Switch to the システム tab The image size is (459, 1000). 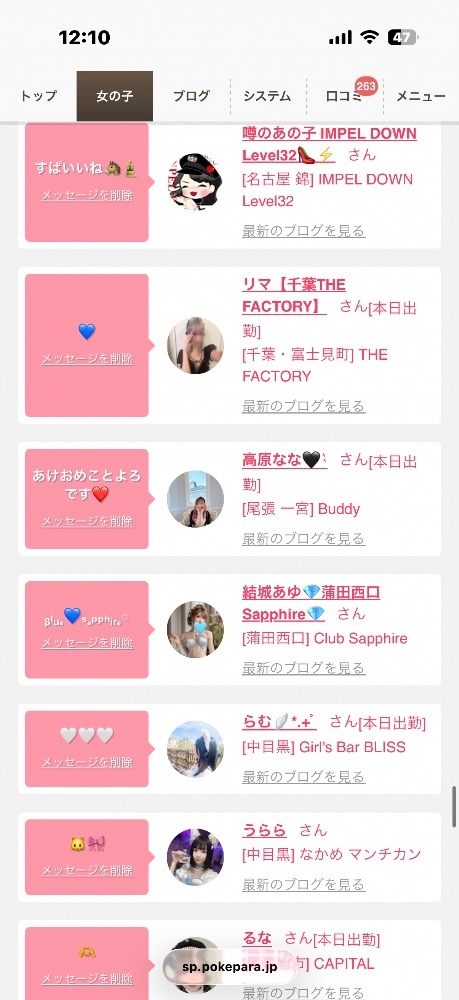coord(268,96)
